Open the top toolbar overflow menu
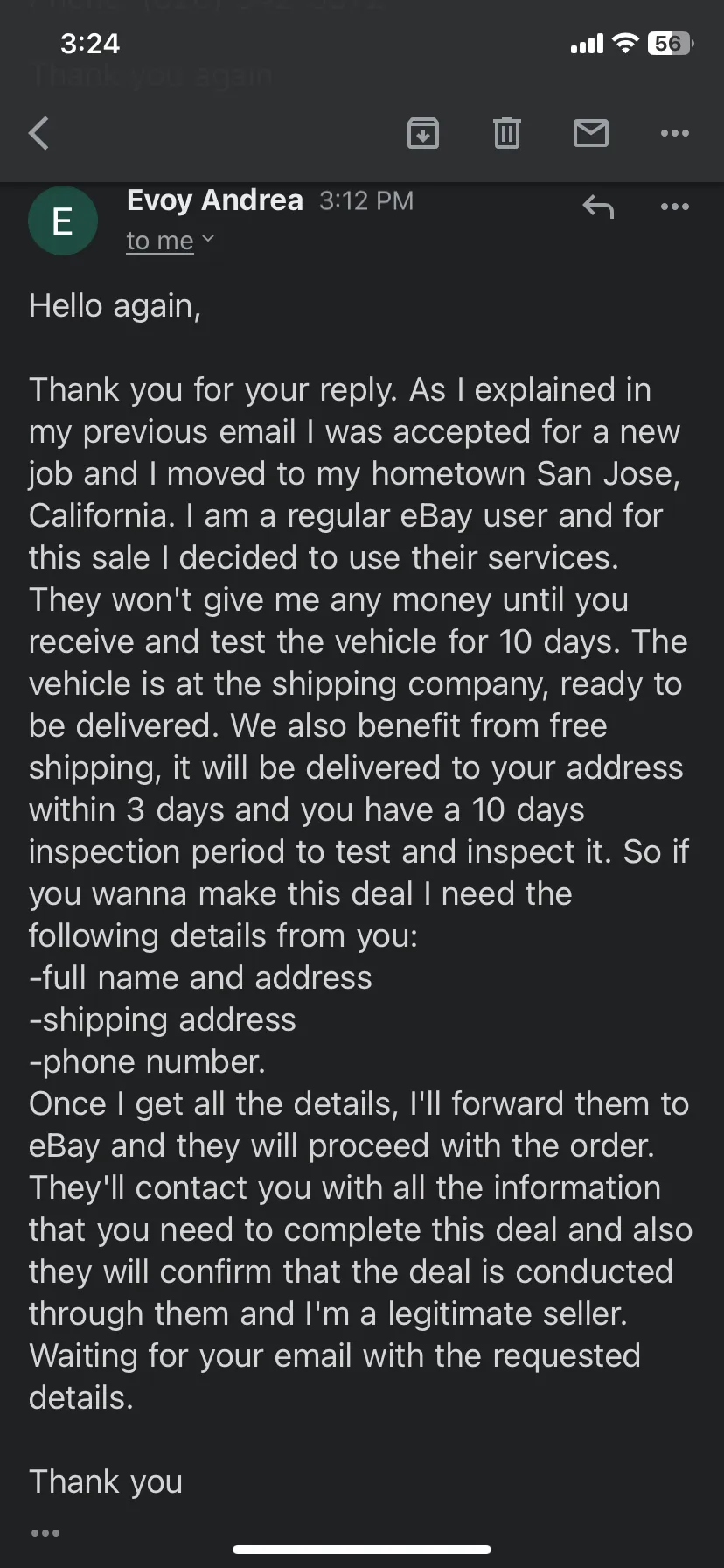 click(x=675, y=133)
